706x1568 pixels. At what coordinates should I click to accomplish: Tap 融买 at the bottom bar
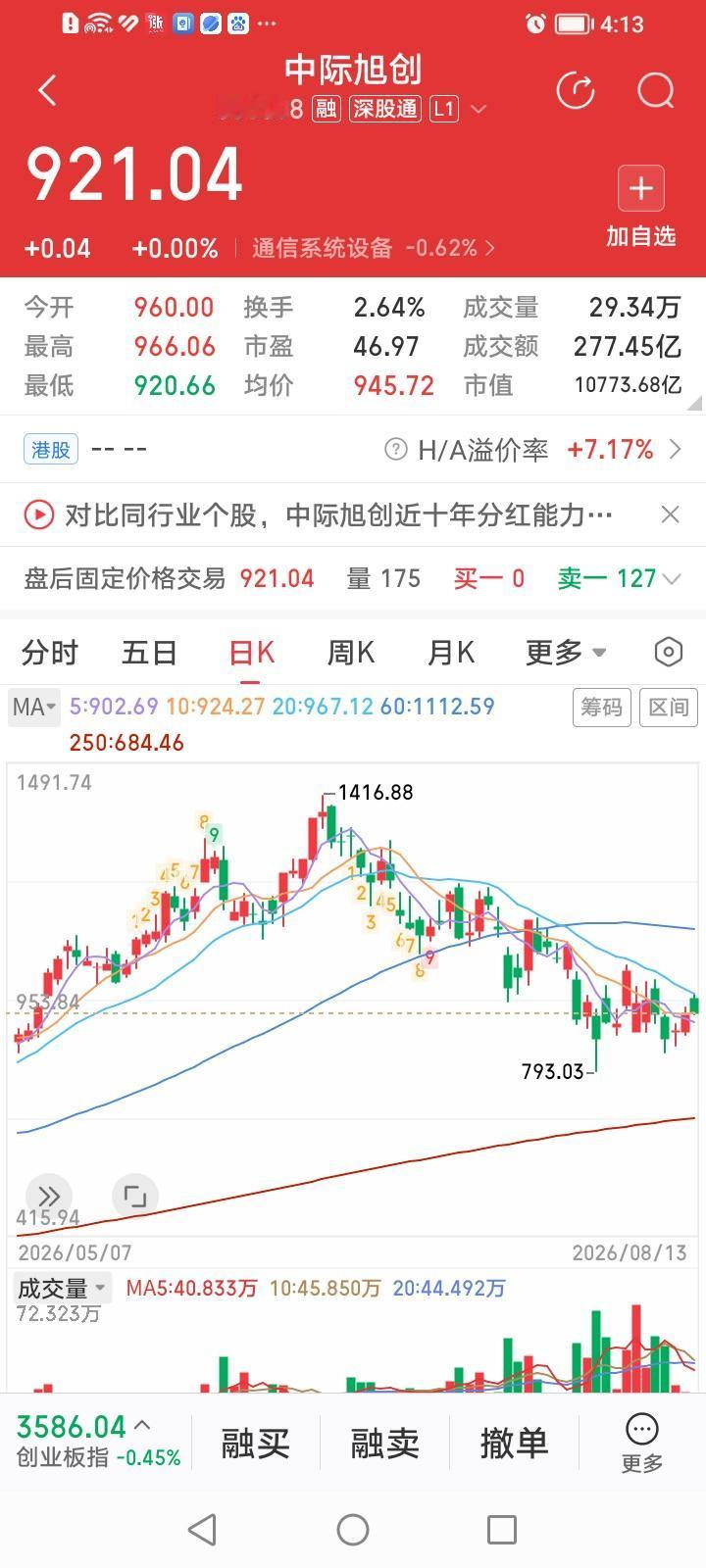pos(255,1443)
